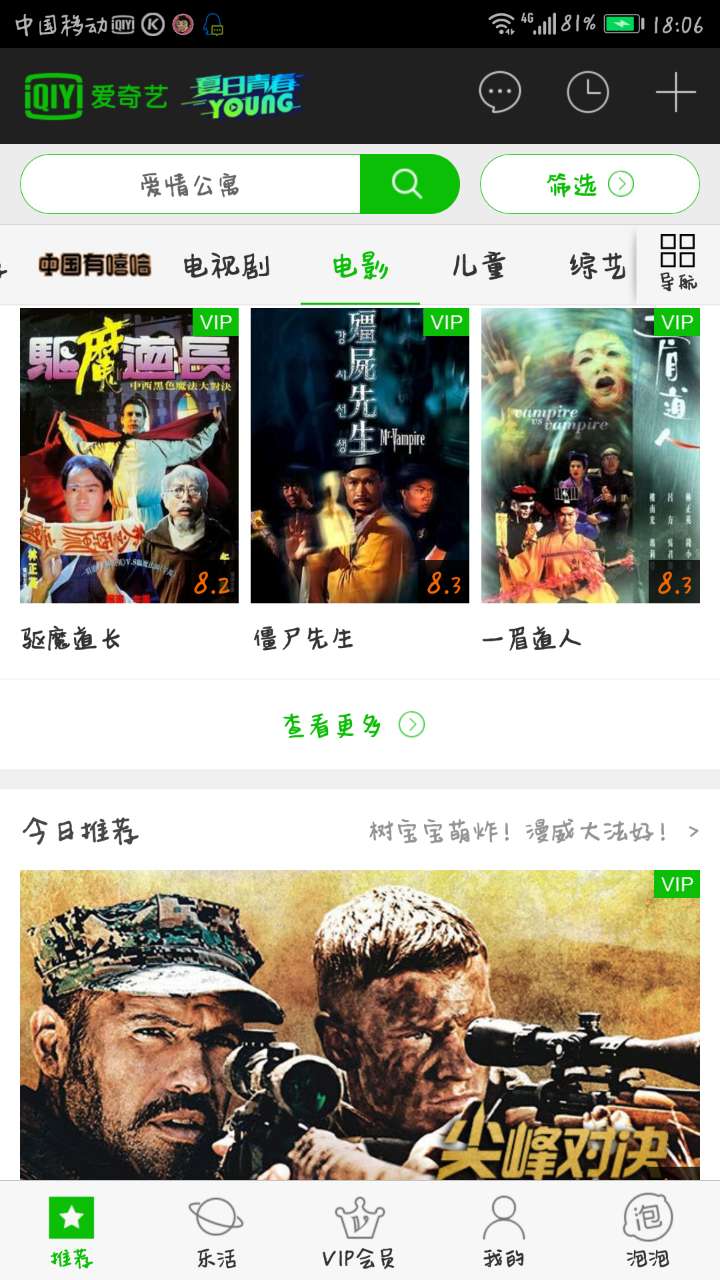Switch to the 电视剧 tab
This screenshot has width=720, height=1280.
click(x=226, y=266)
